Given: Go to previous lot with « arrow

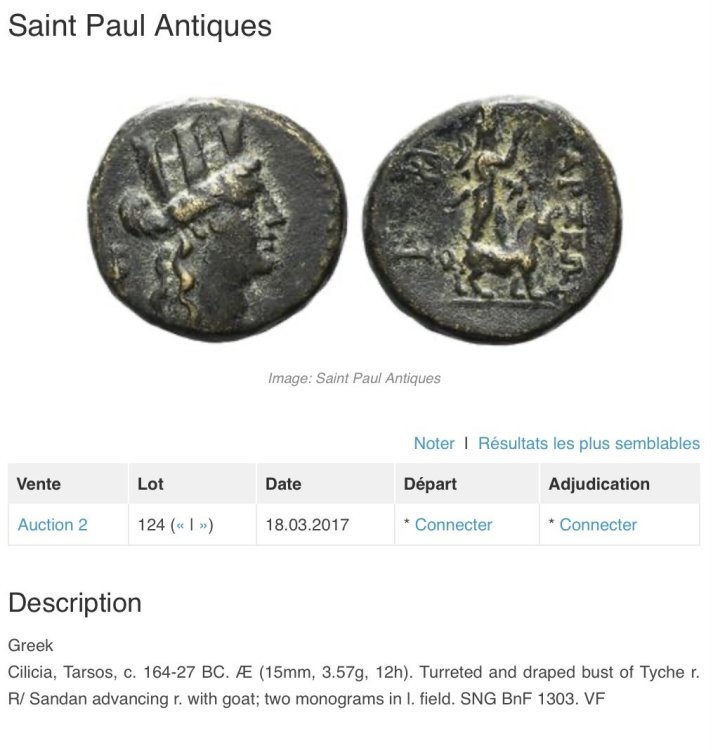Looking at the screenshot, I should click(x=180, y=525).
